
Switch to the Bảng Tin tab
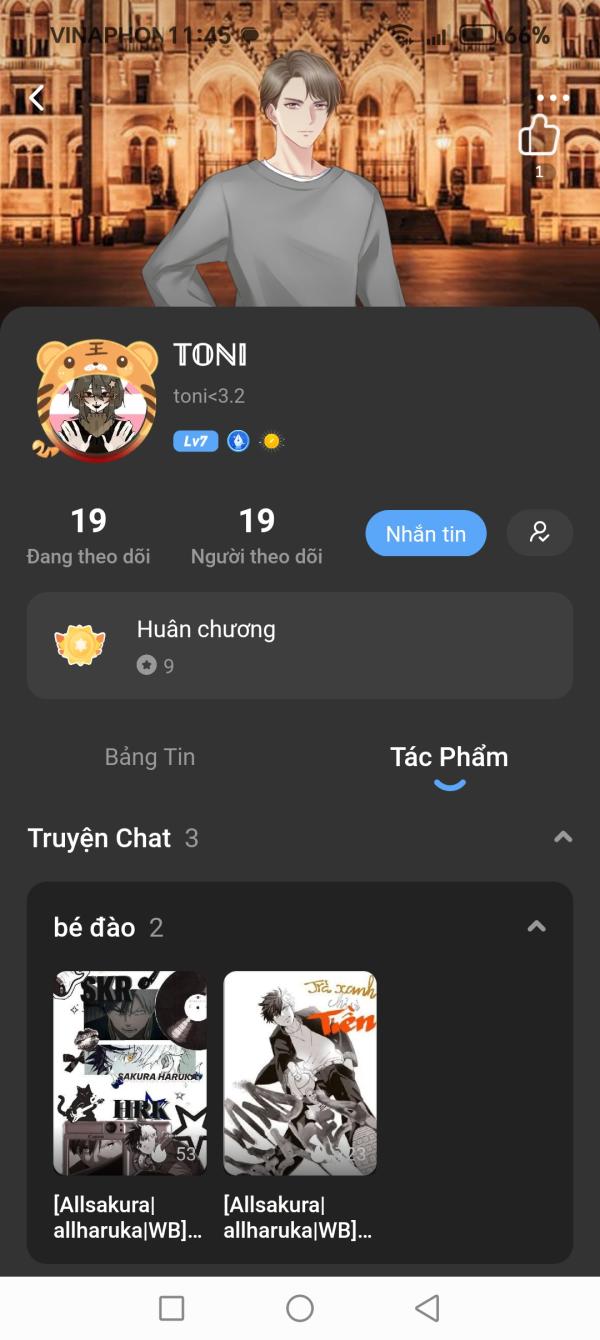[x=150, y=757]
